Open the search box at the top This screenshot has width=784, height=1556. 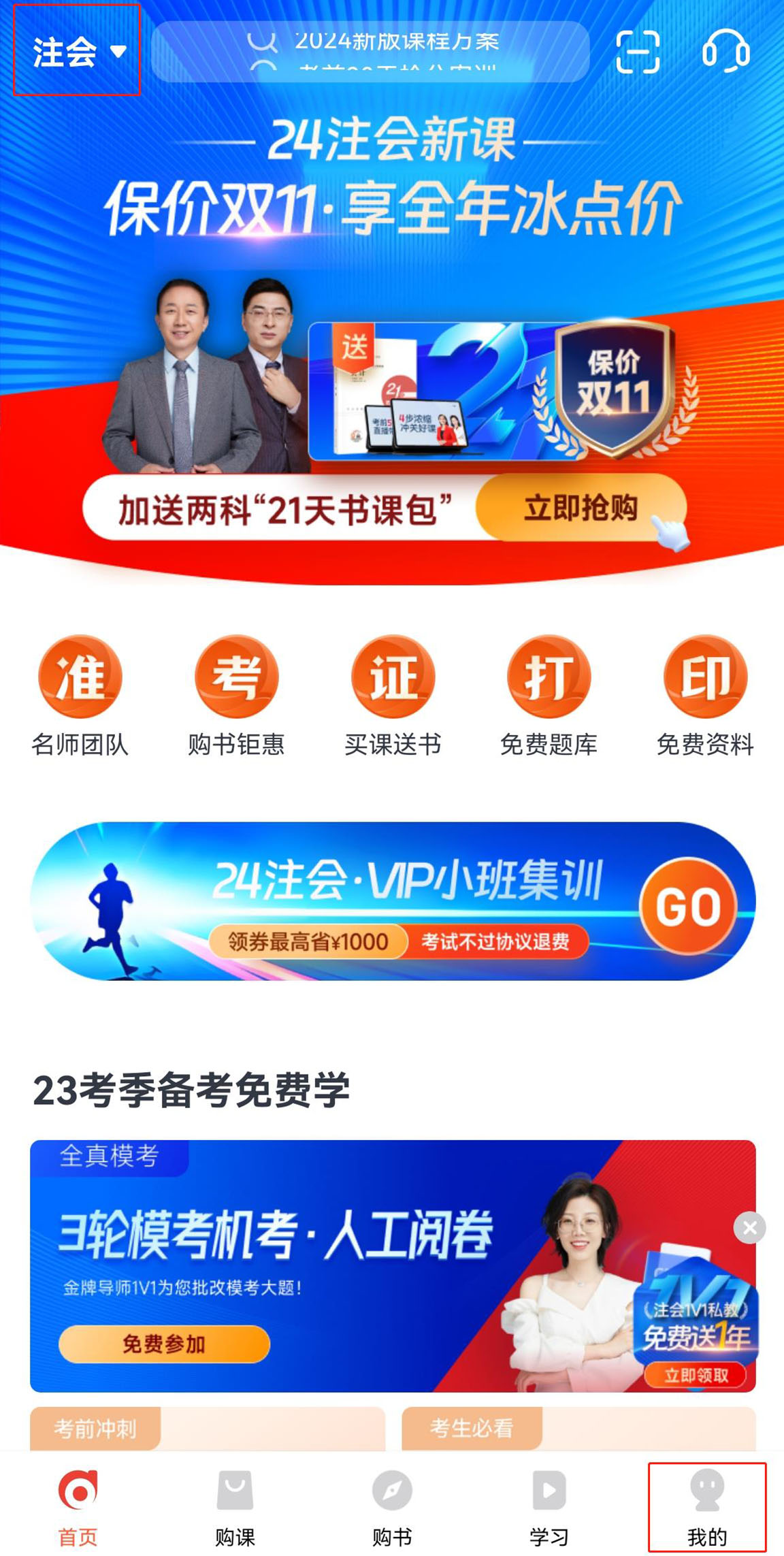370,52
